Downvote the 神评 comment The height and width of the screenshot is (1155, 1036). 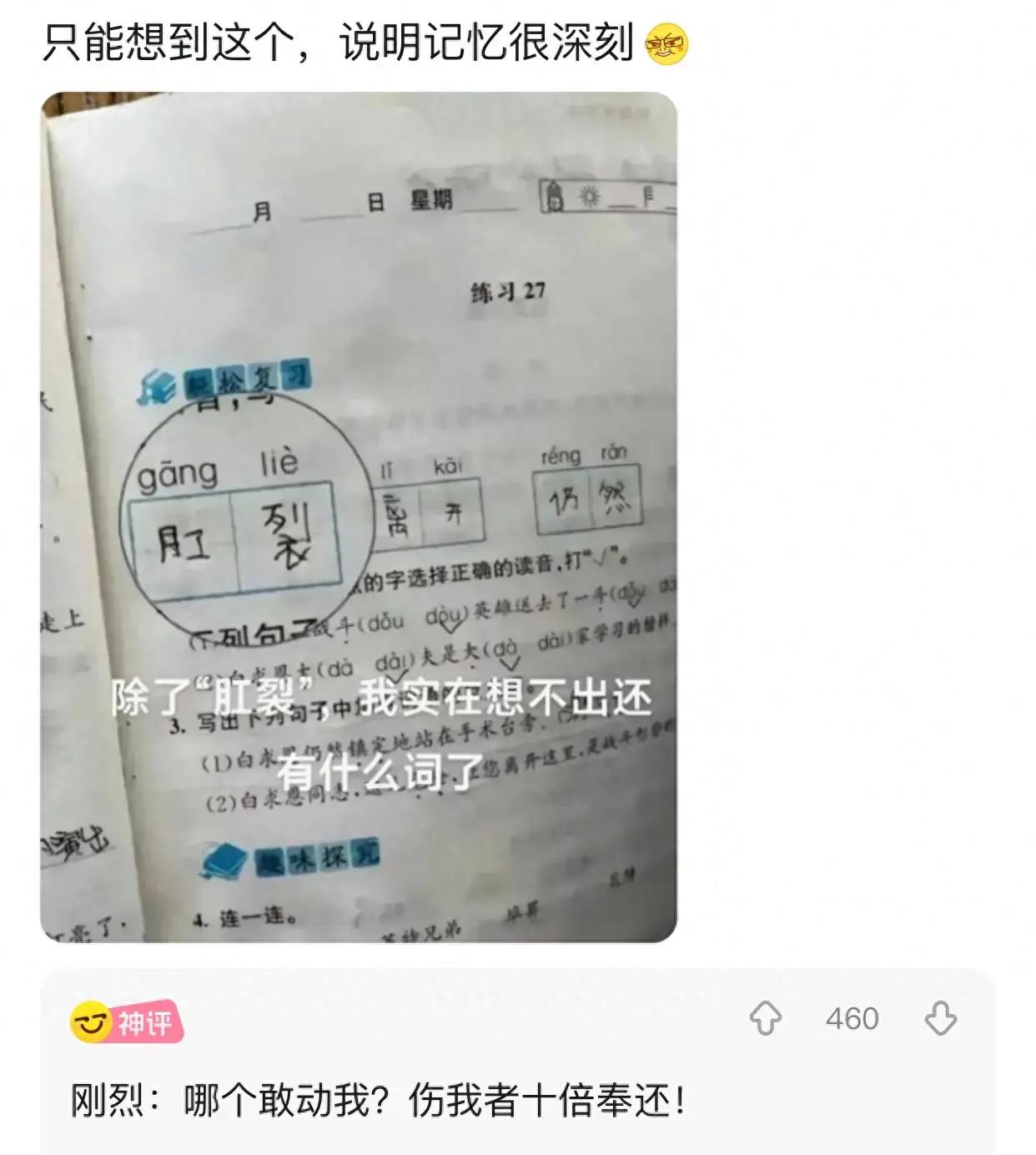pyautogui.click(x=940, y=1019)
